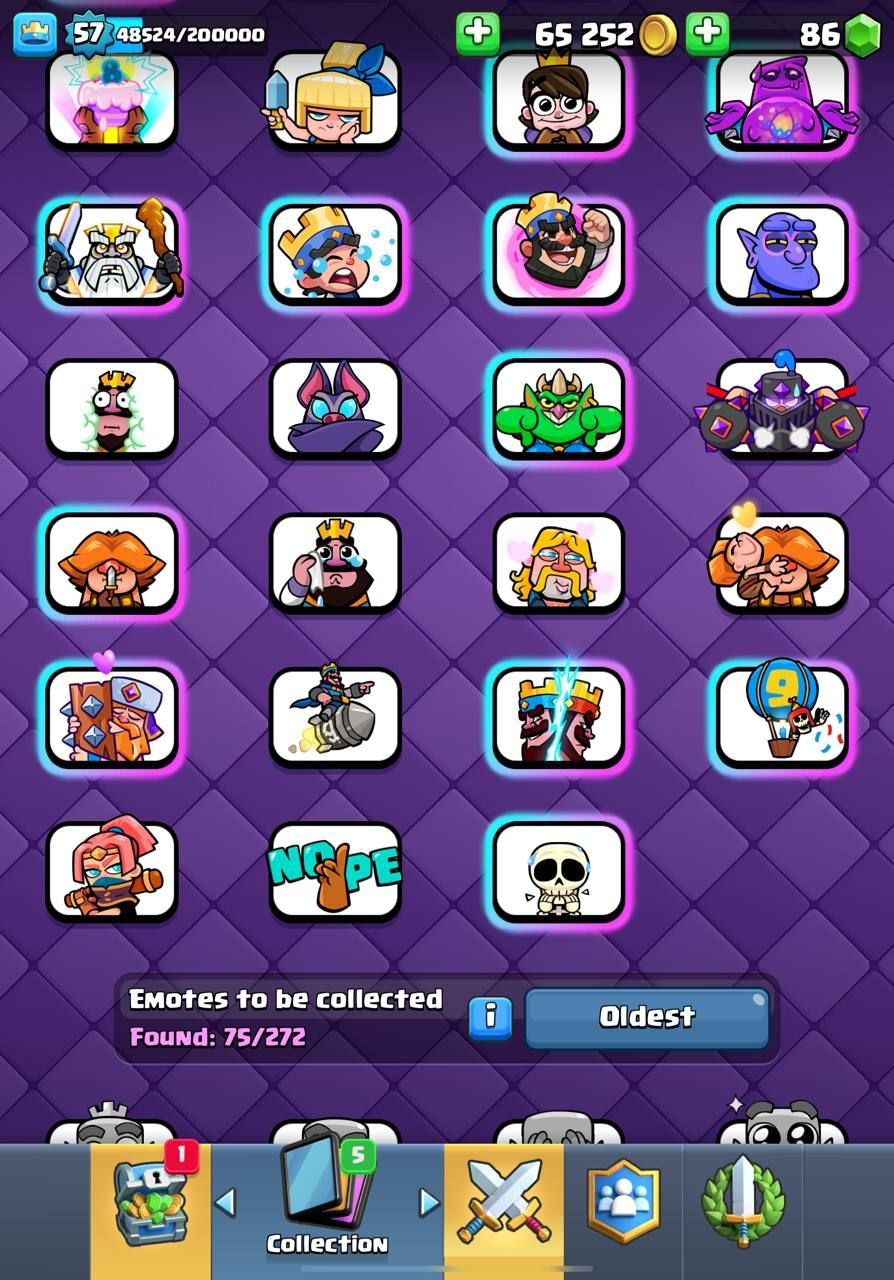Select the NOPE hand emote

pos(335,871)
